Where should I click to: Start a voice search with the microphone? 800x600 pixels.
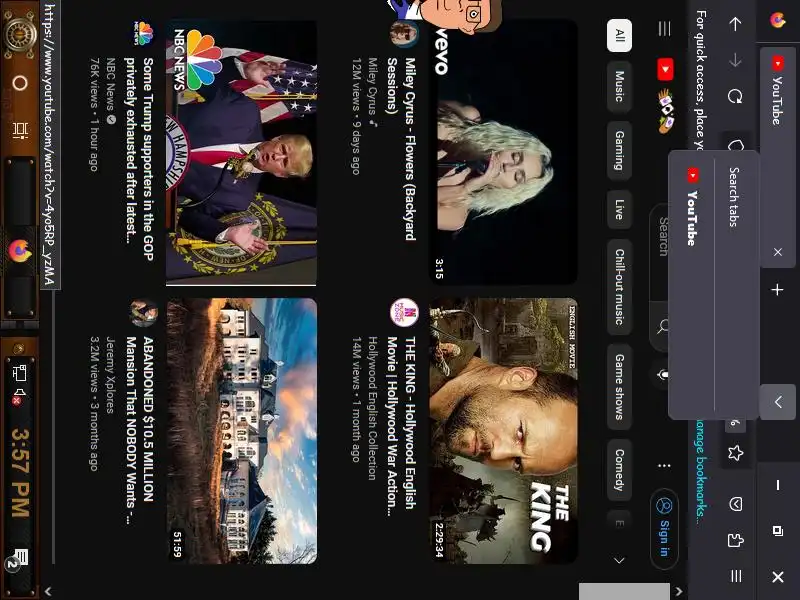pos(662,373)
